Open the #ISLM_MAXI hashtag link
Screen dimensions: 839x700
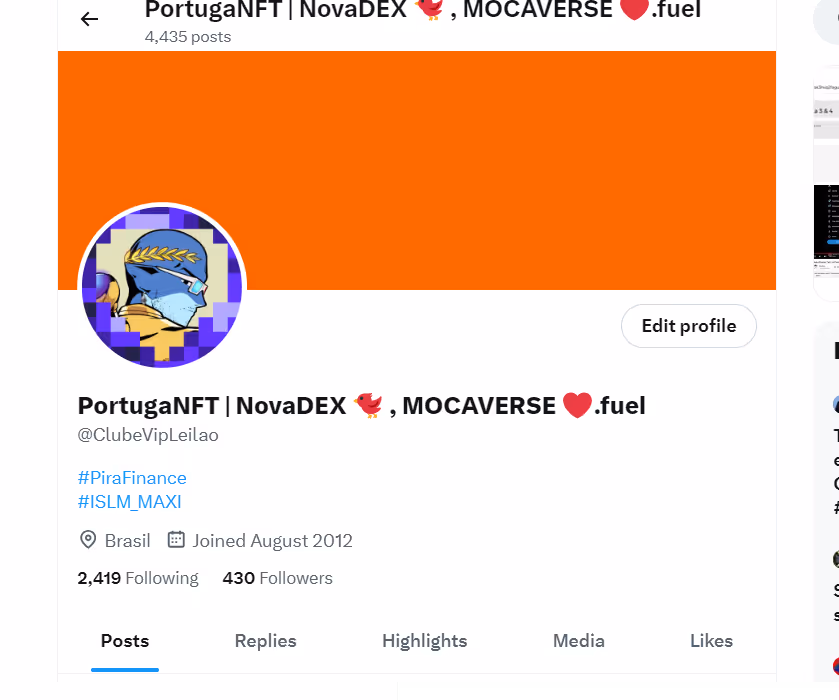coord(129,502)
